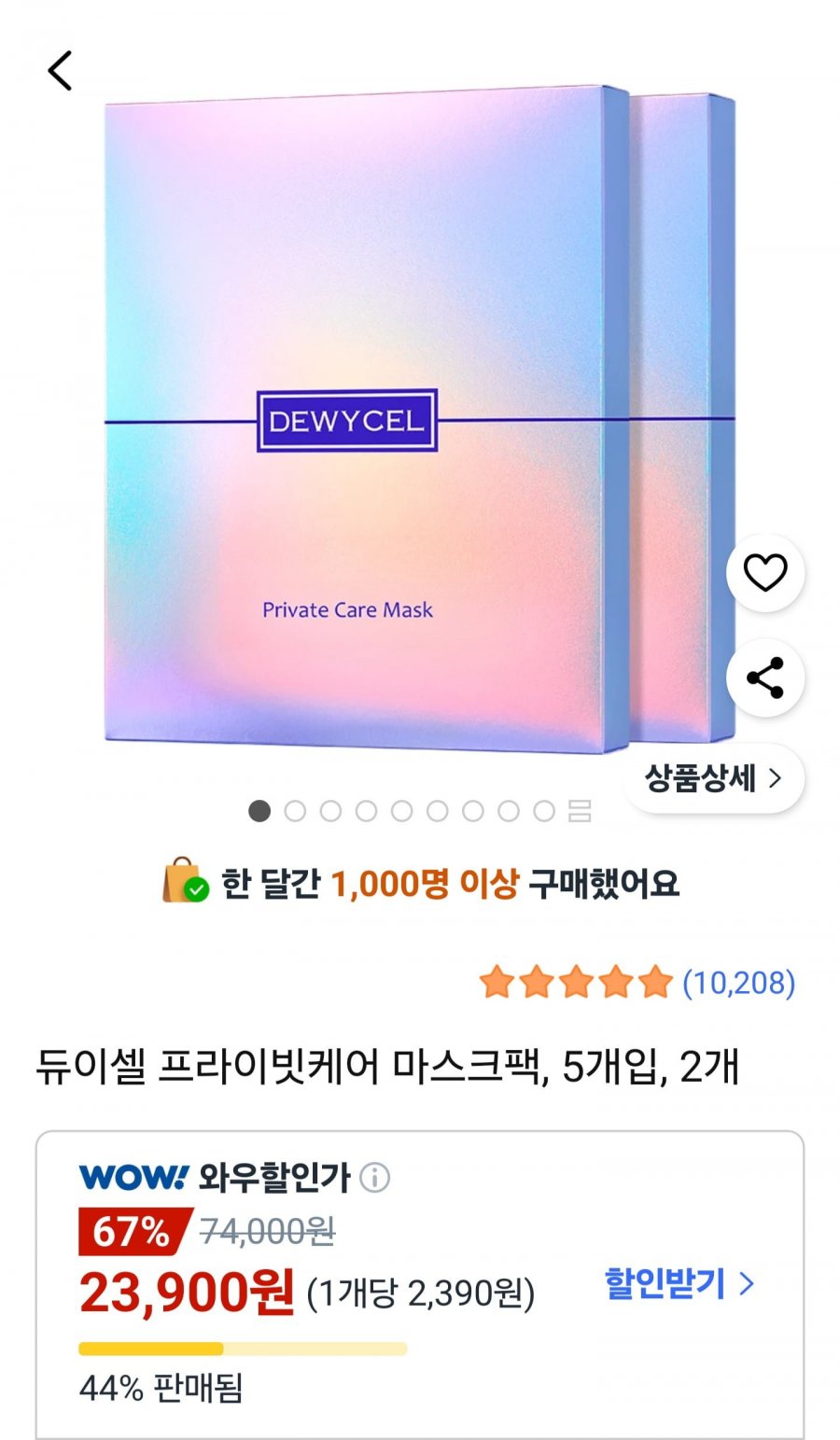840x1440 pixels.
Task: Open 상품상세 product details
Action: pyautogui.click(x=713, y=777)
